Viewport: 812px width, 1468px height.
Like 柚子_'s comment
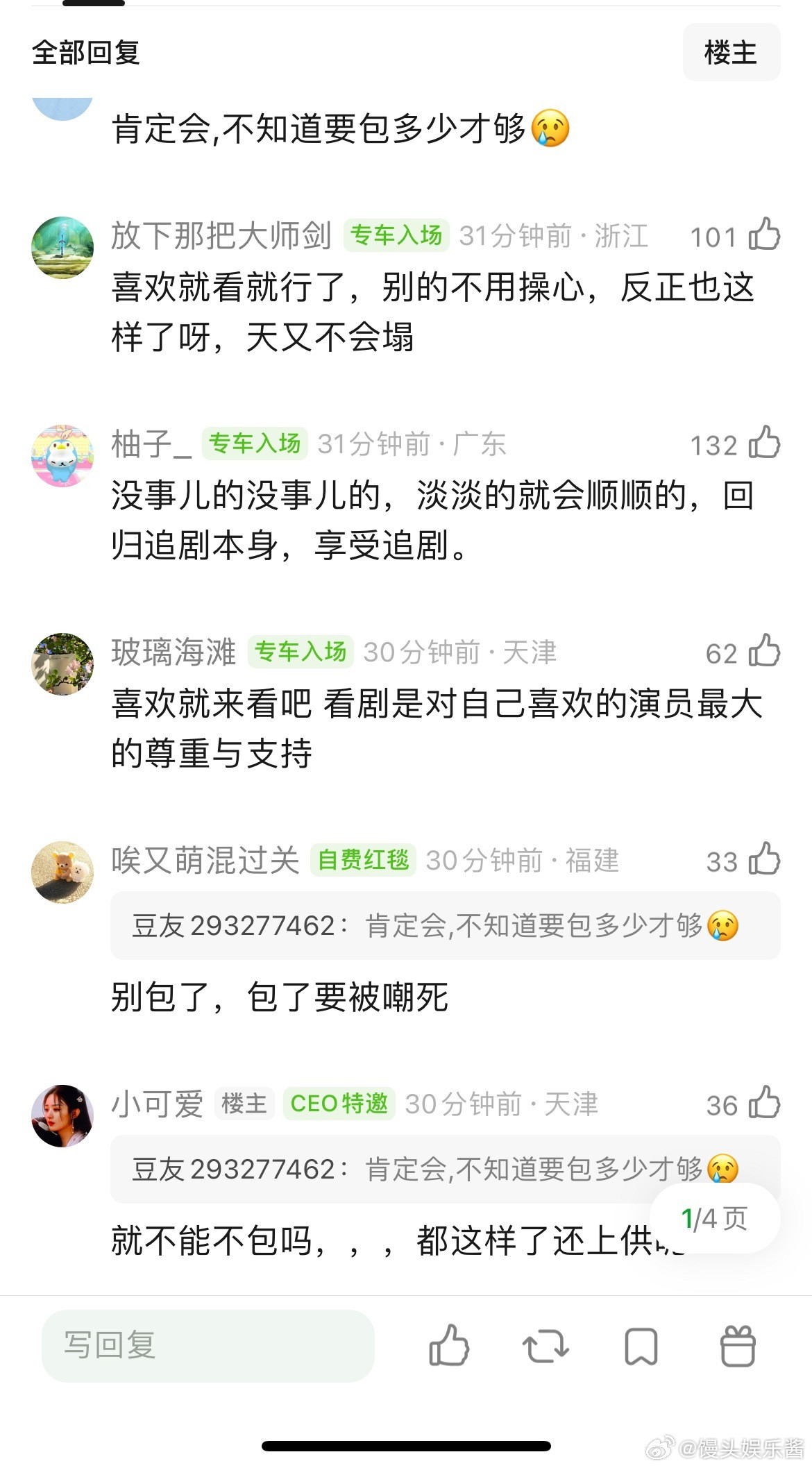[x=763, y=445]
